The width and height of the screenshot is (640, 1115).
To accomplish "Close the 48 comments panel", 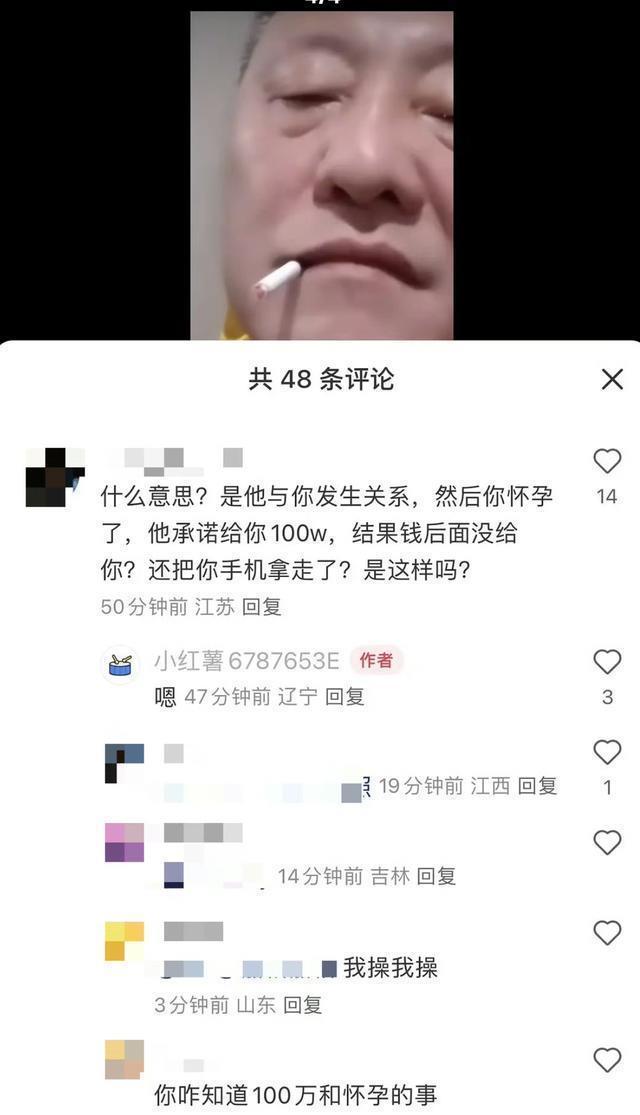I will point(612,379).
